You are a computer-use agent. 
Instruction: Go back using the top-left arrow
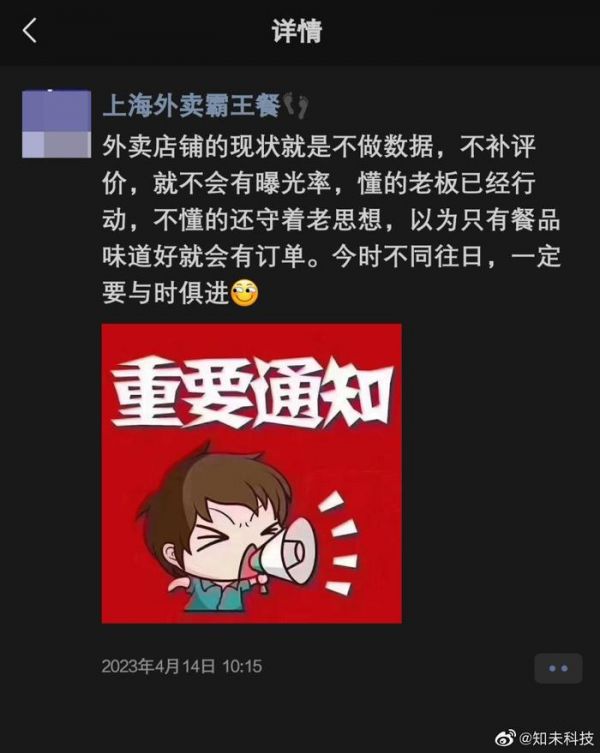pos(30,31)
